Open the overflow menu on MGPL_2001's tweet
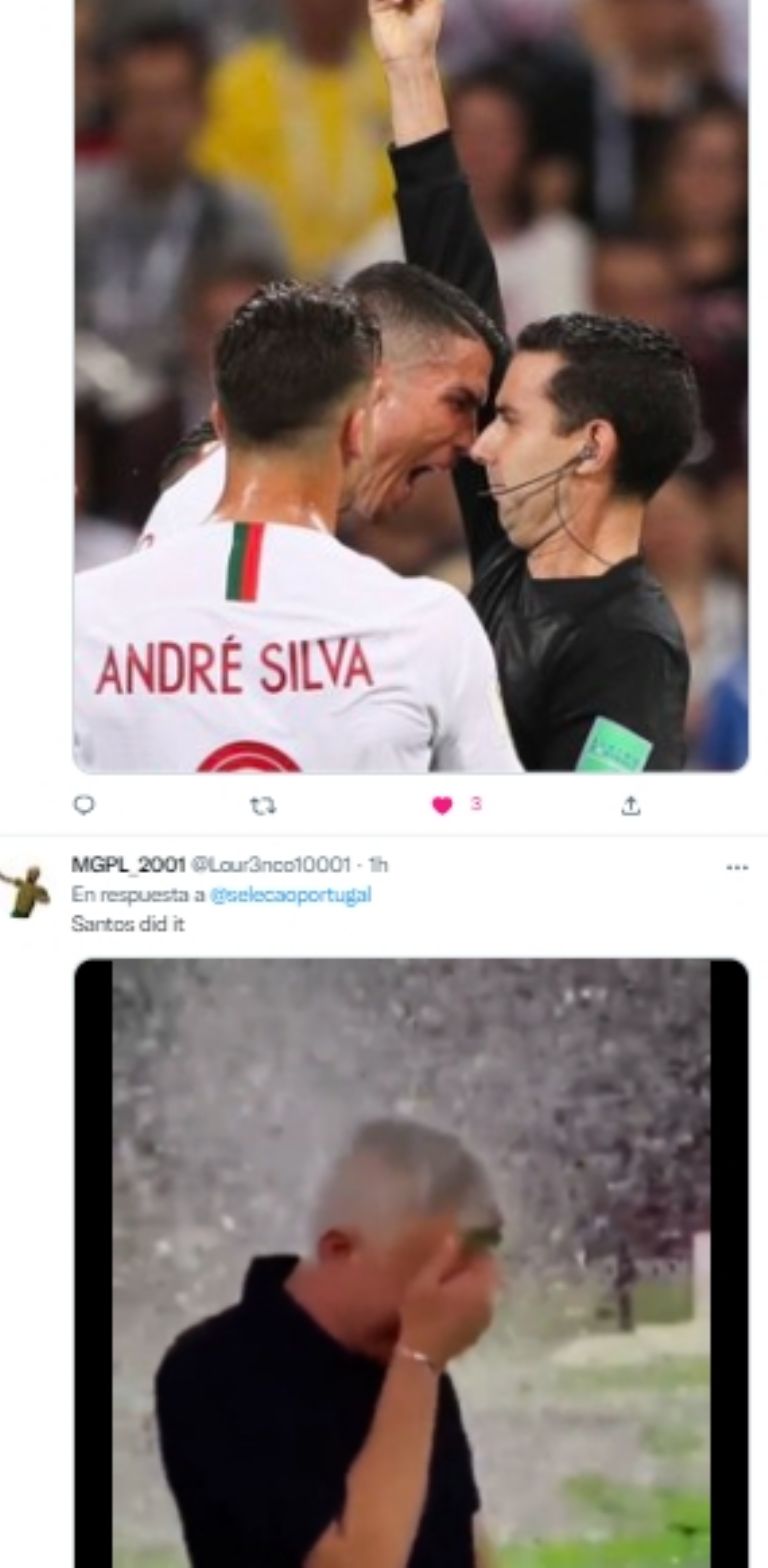 tap(736, 867)
